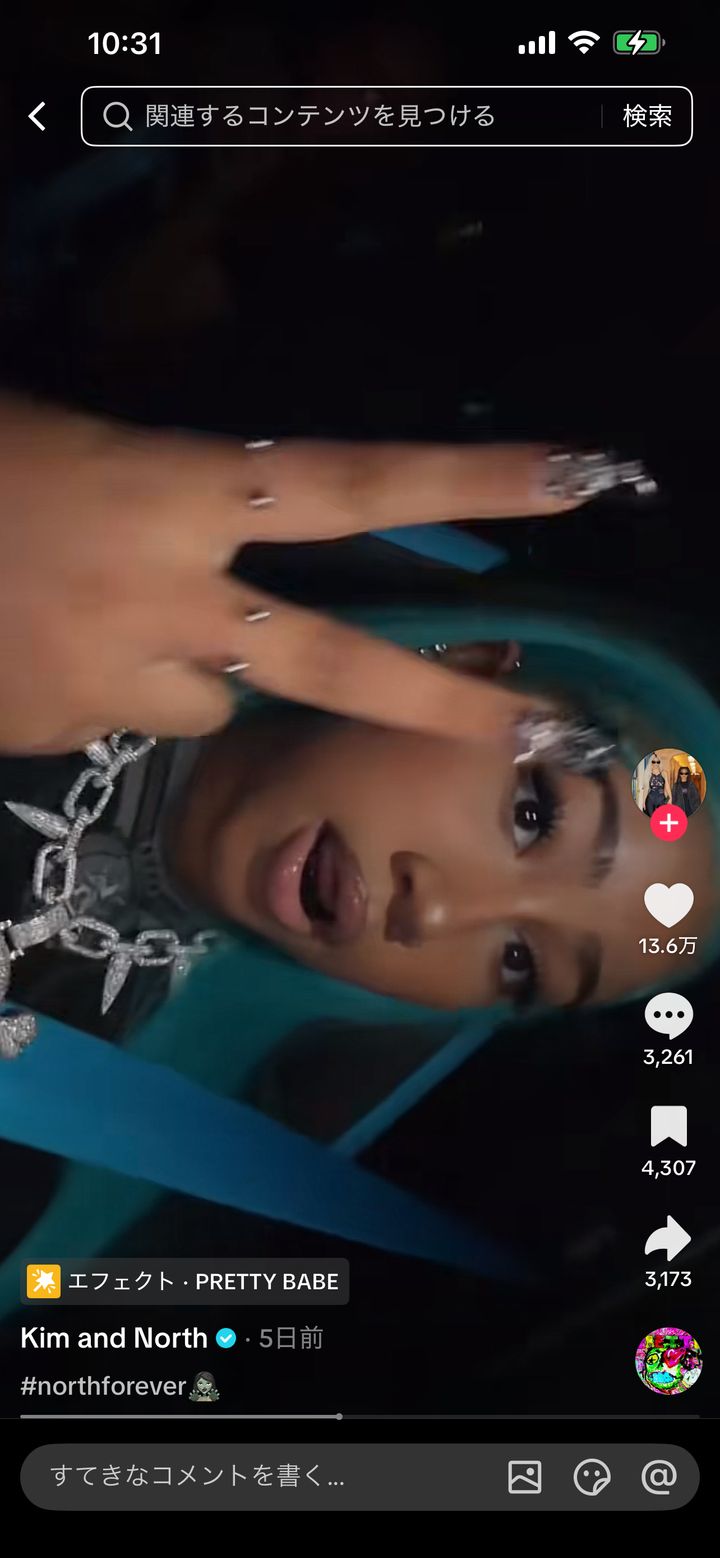Open the emoji sticker picker

pos(592,1476)
